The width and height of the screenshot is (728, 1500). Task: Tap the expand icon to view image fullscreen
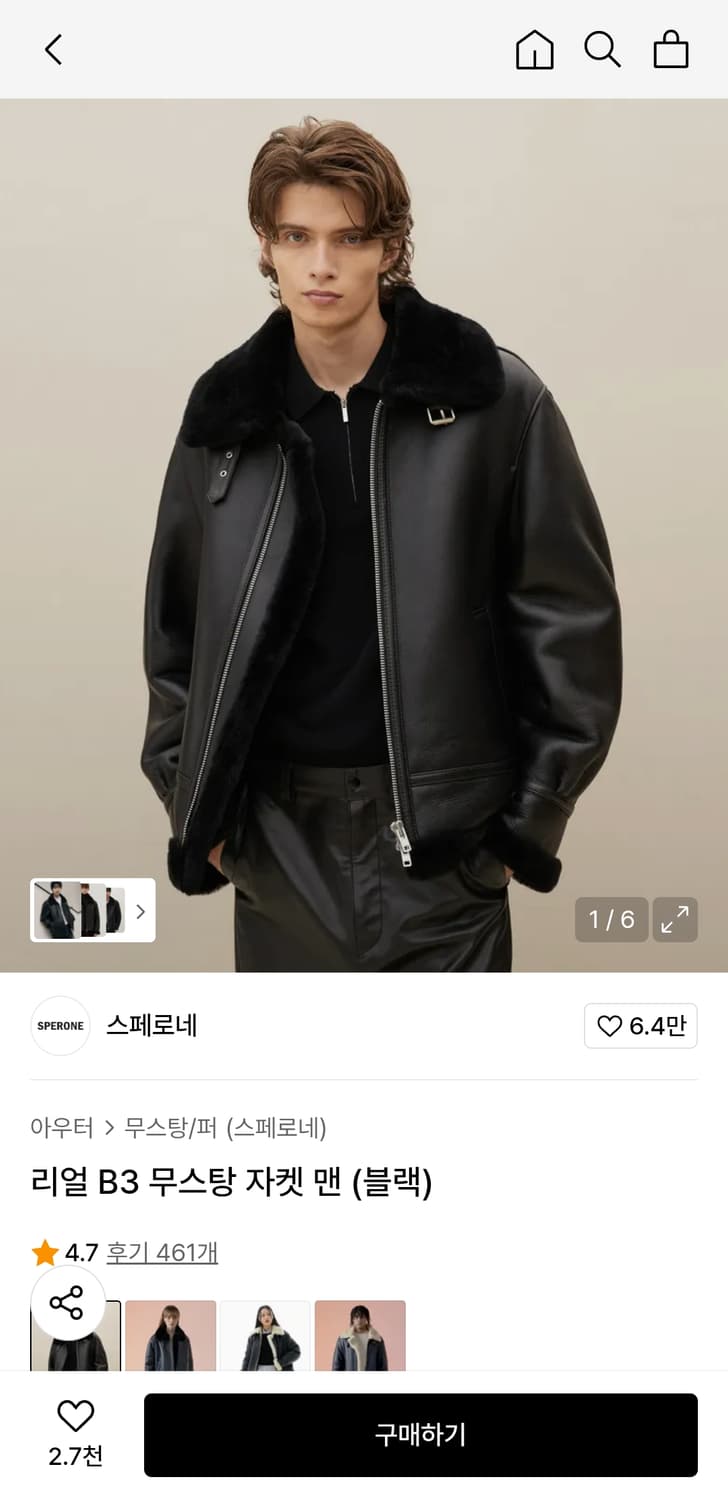[674, 919]
